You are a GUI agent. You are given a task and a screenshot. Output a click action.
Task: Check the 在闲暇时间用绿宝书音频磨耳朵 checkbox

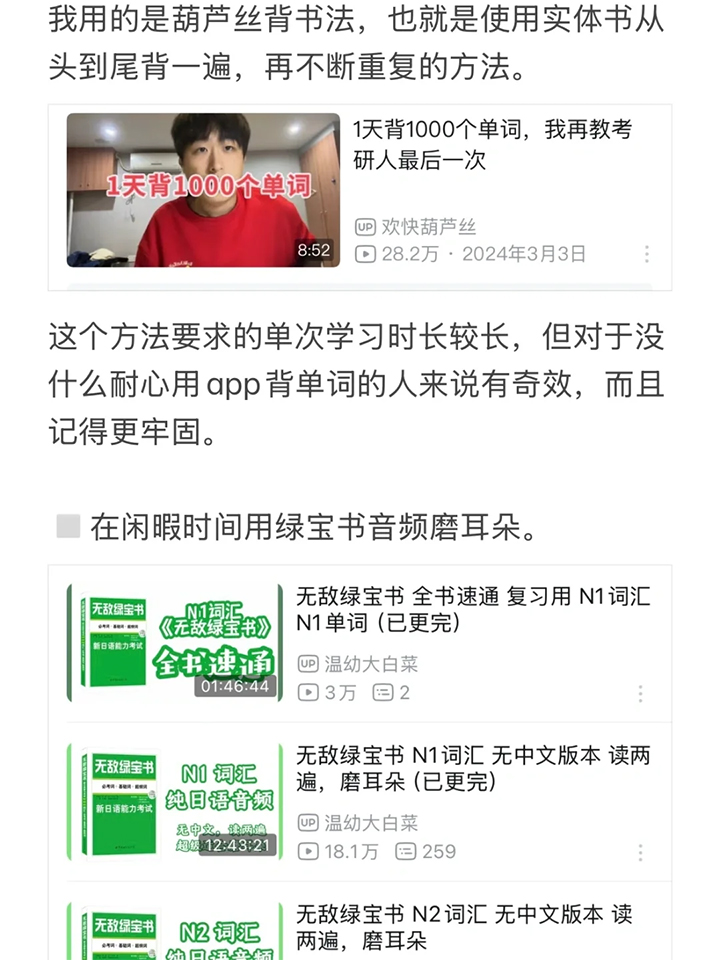[x=68, y=527]
